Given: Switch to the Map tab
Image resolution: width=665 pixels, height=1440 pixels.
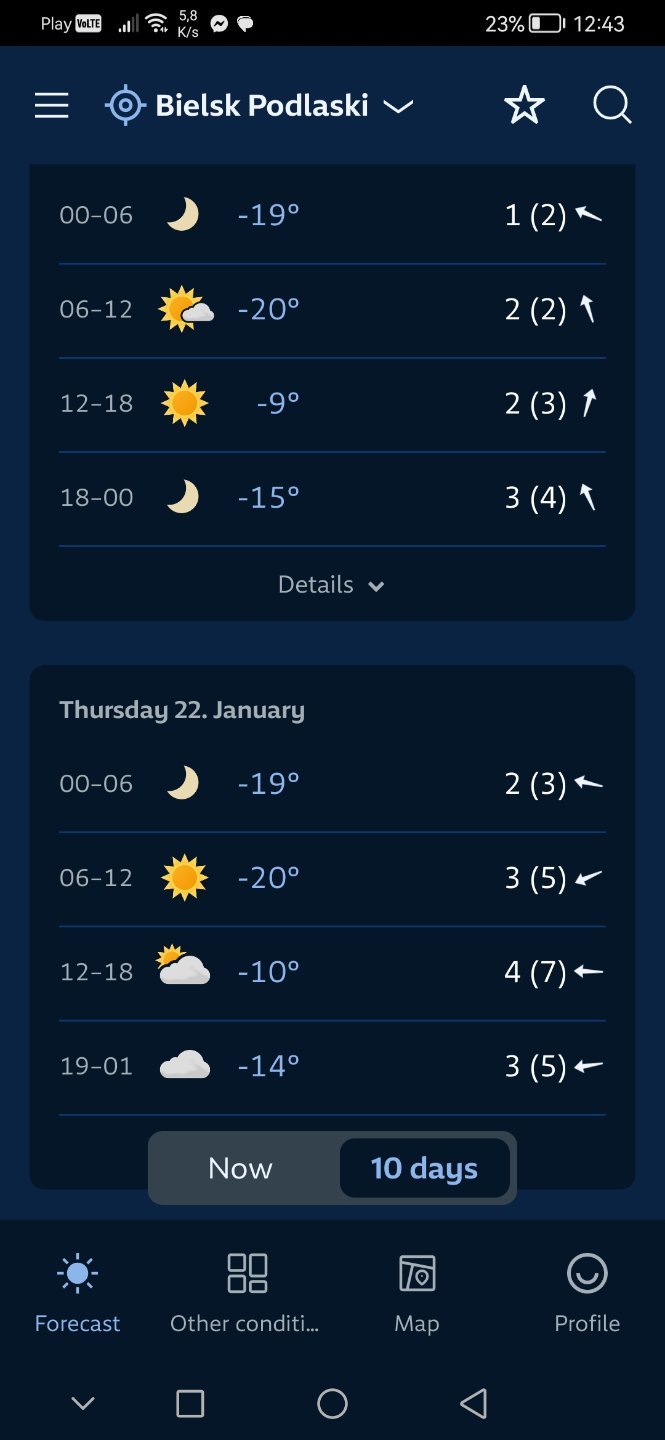Looking at the screenshot, I should (x=417, y=1294).
